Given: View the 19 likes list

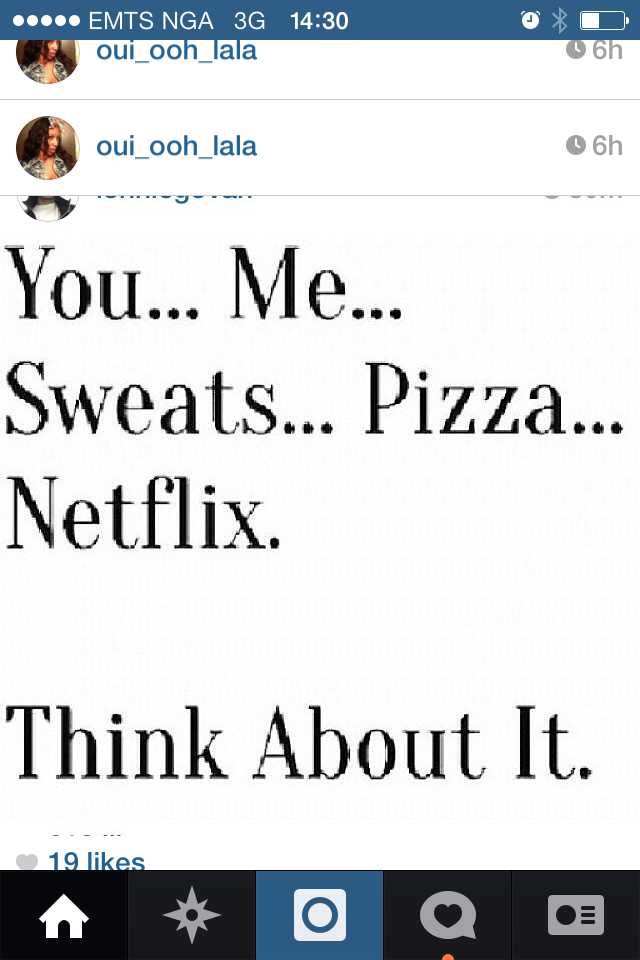Looking at the screenshot, I should 96,861.
